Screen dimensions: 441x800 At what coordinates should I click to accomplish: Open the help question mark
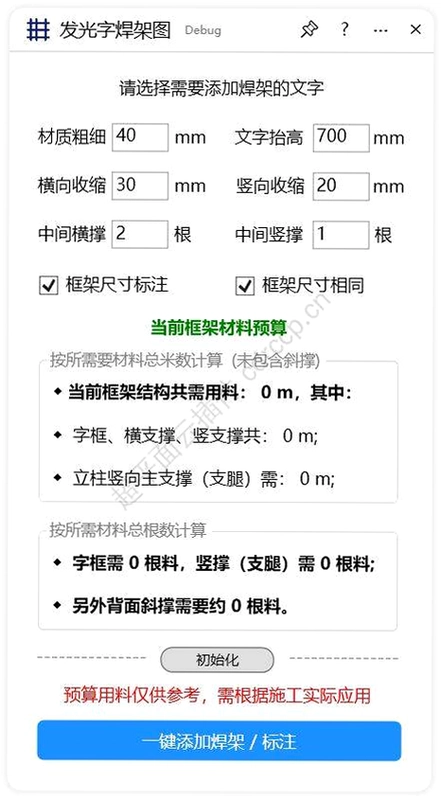tap(345, 29)
